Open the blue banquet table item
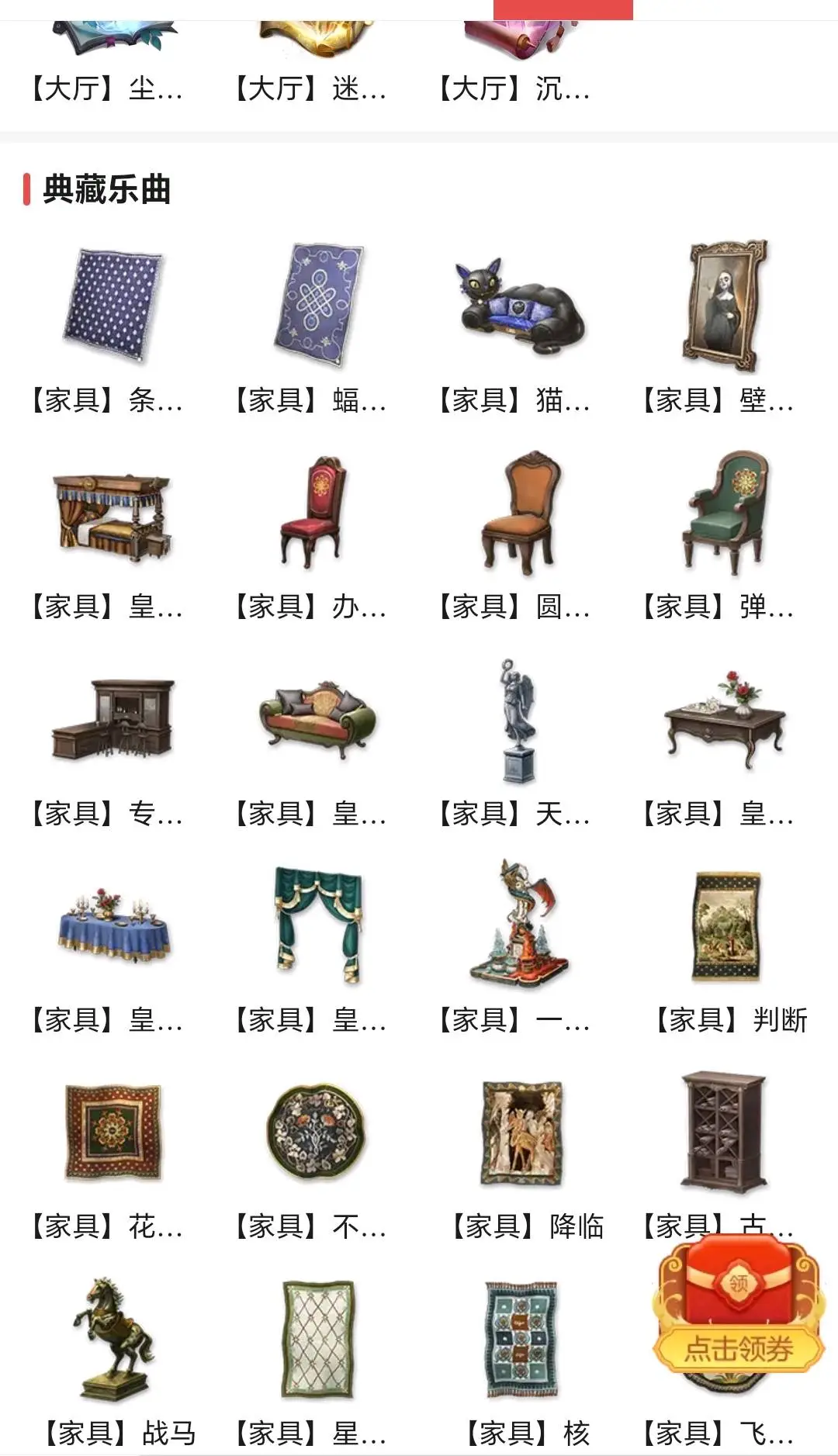838x1456 pixels. (x=113, y=927)
